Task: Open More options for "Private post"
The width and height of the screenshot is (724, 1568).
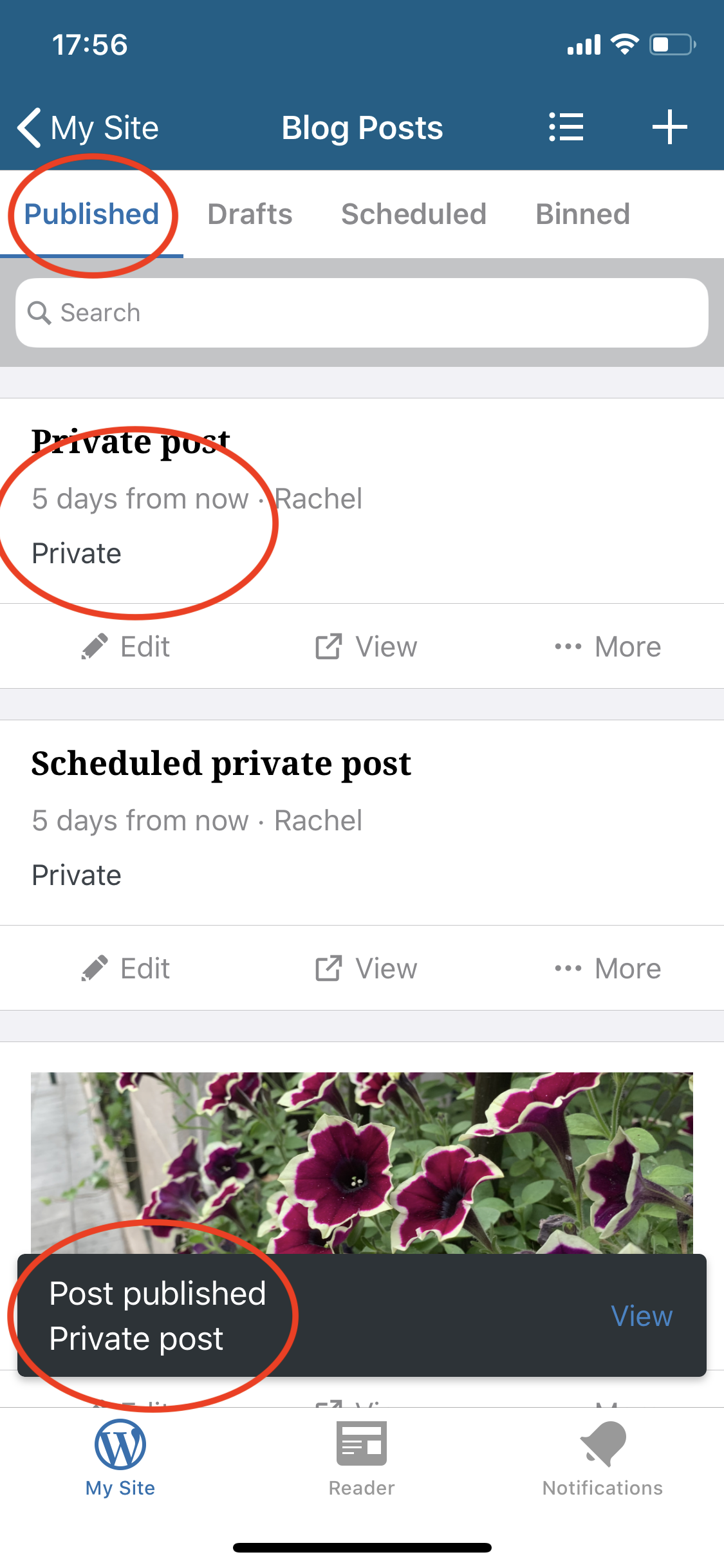Action: pyautogui.click(x=608, y=646)
